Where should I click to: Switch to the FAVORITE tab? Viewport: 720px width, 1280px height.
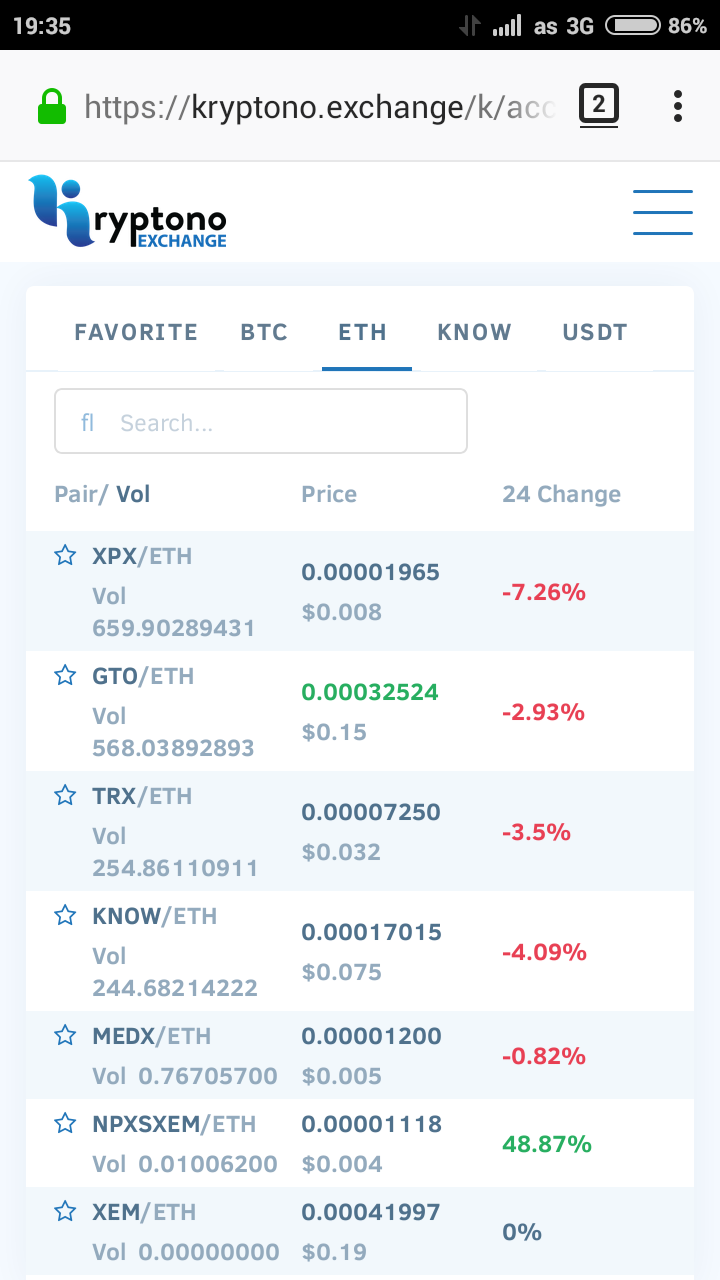click(x=136, y=332)
